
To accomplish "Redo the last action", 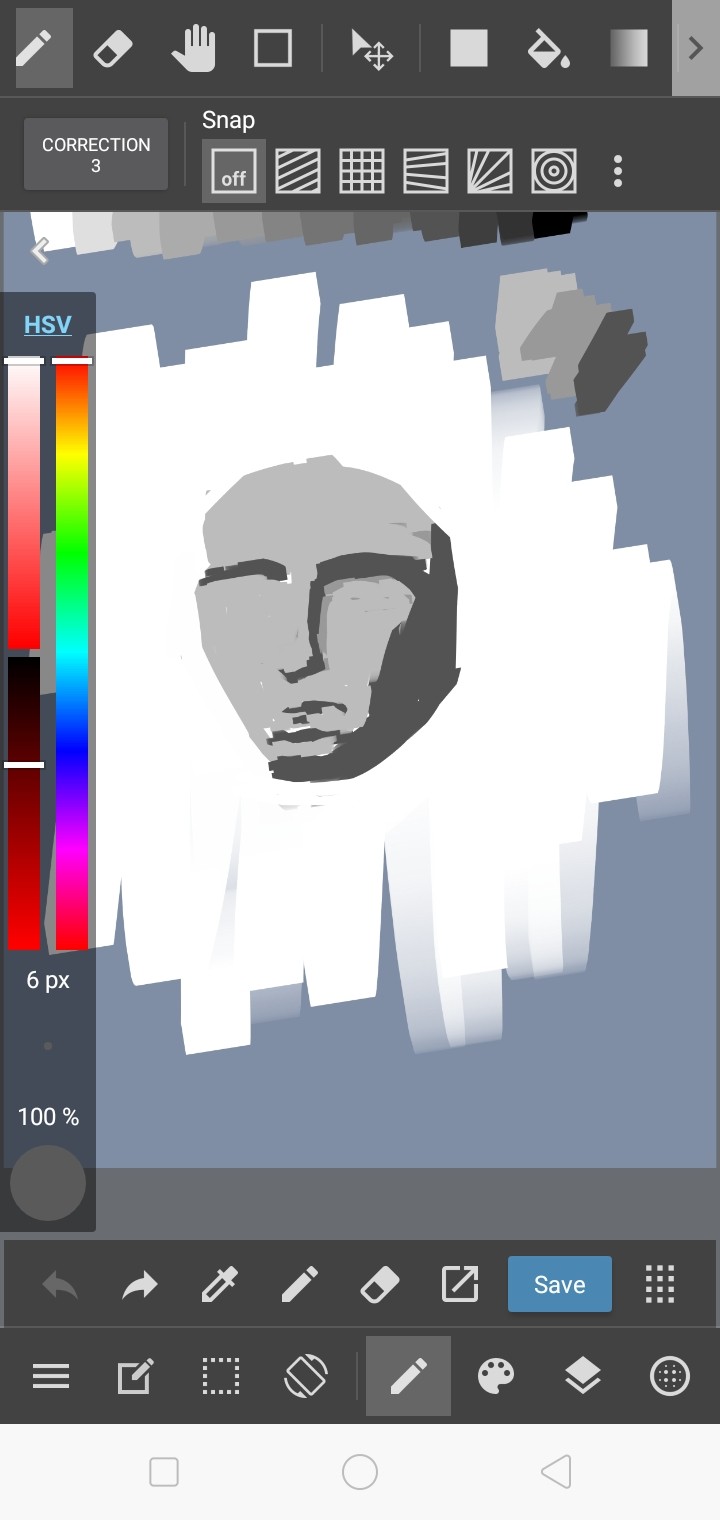I will (x=140, y=1284).
